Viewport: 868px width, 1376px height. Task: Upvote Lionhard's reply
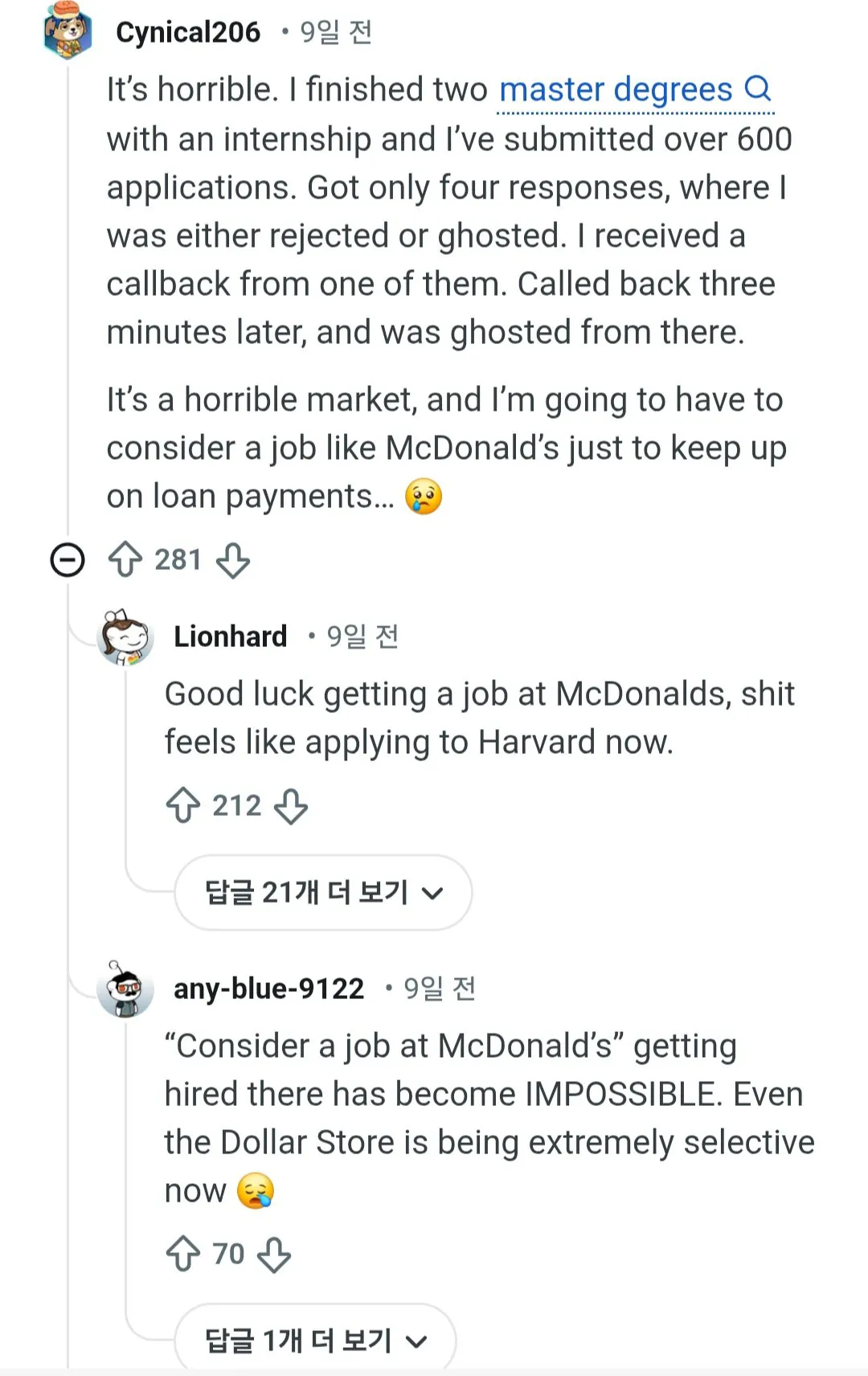click(x=183, y=805)
